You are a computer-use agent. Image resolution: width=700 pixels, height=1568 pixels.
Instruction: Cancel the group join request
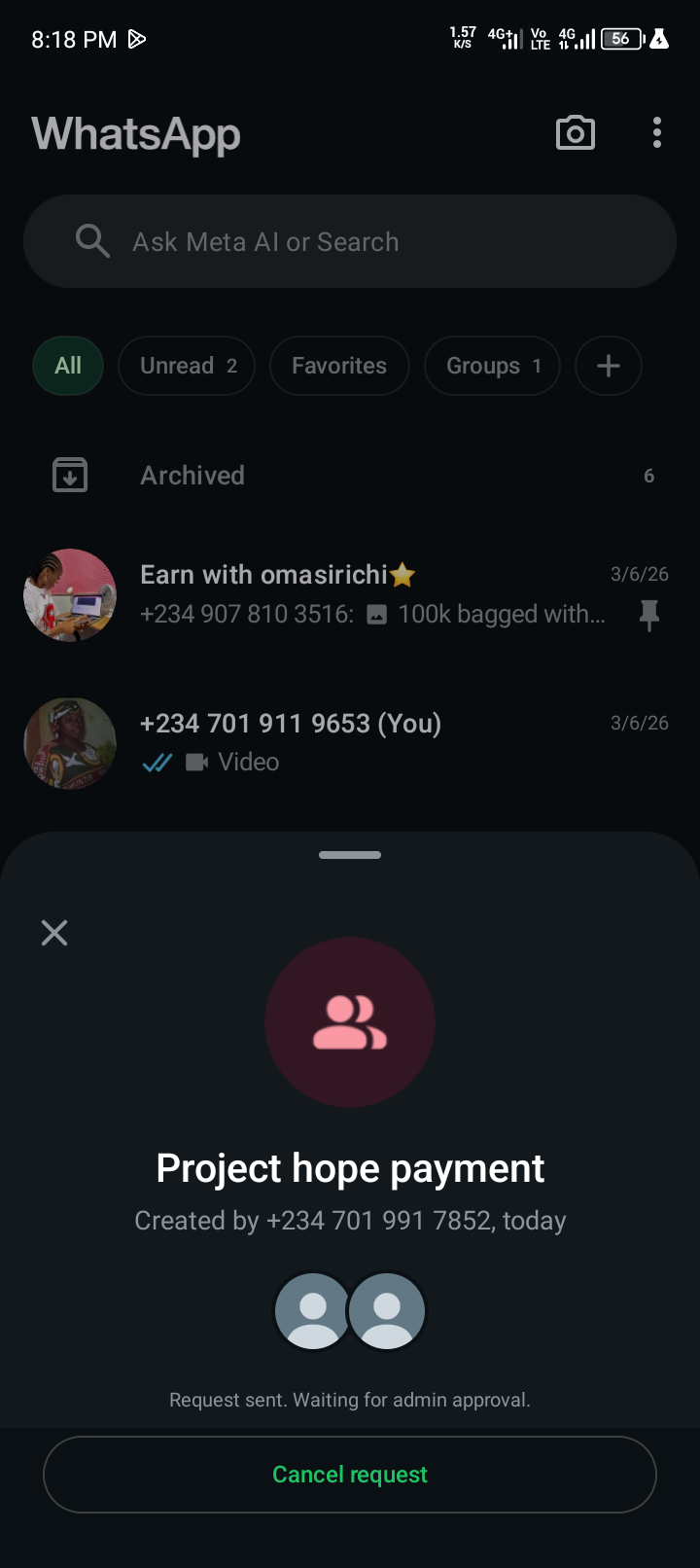click(350, 1475)
